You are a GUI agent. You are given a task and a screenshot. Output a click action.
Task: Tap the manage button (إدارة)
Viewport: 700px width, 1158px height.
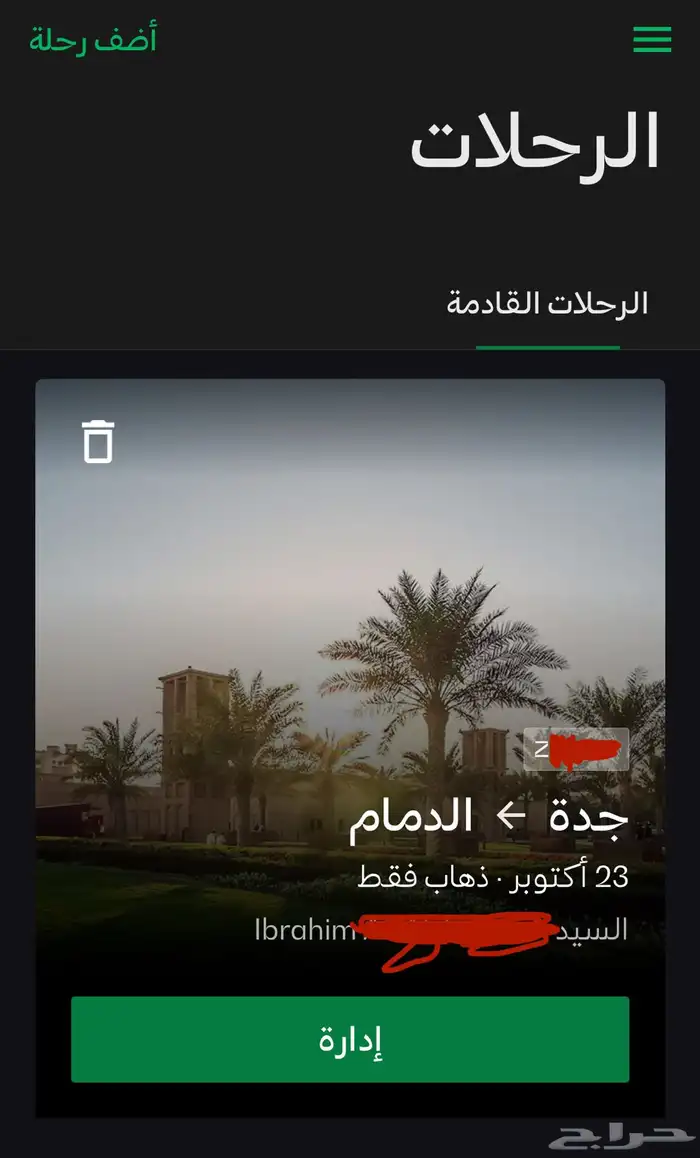(x=350, y=1039)
